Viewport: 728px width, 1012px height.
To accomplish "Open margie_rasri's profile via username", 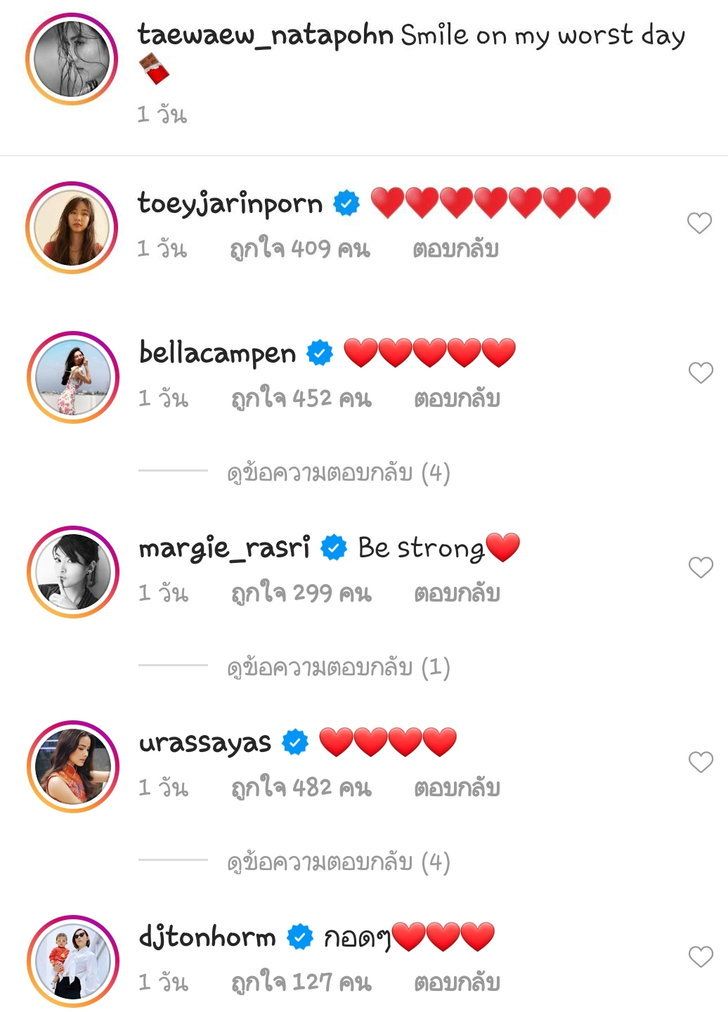I will (x=224, y=547).
